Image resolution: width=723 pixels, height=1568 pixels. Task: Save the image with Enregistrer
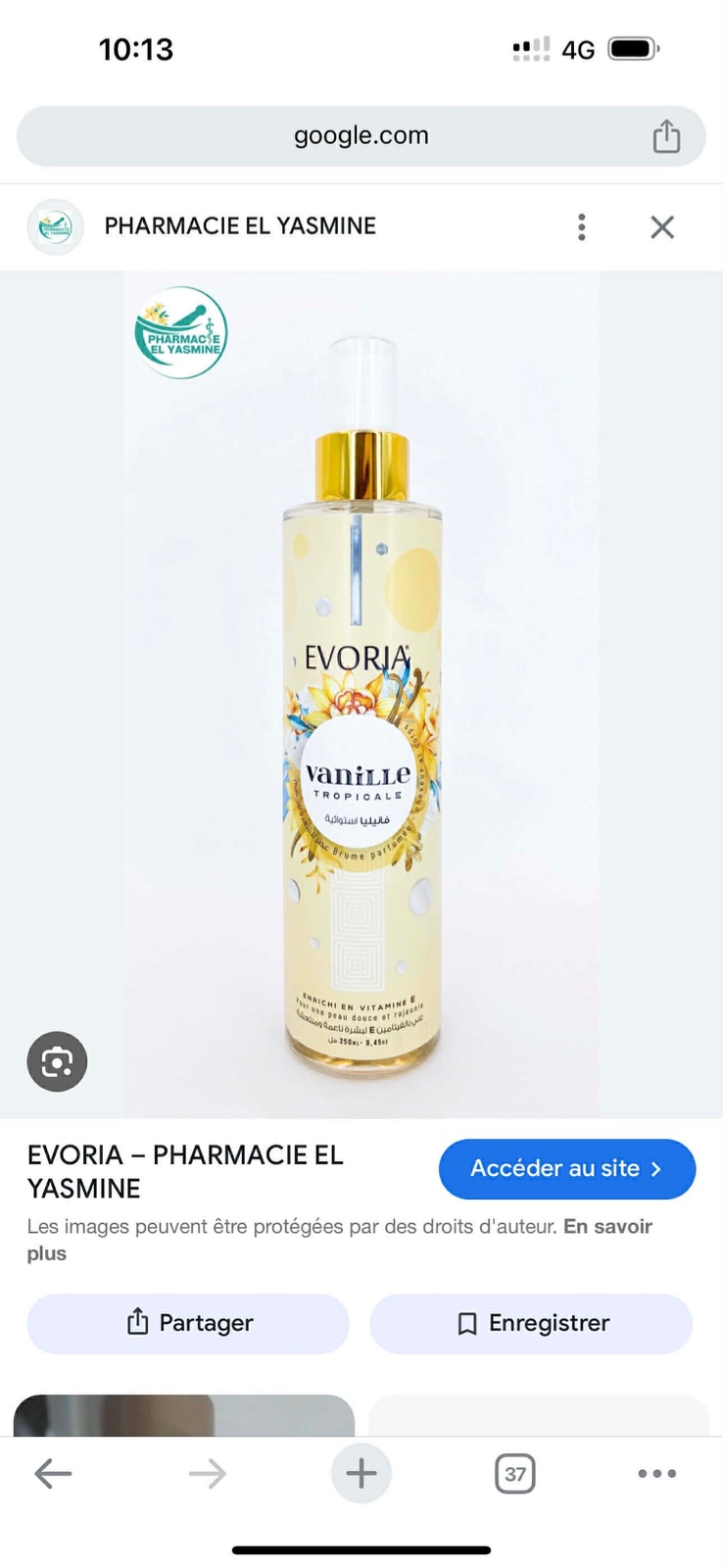click(x=531, y=1323)
